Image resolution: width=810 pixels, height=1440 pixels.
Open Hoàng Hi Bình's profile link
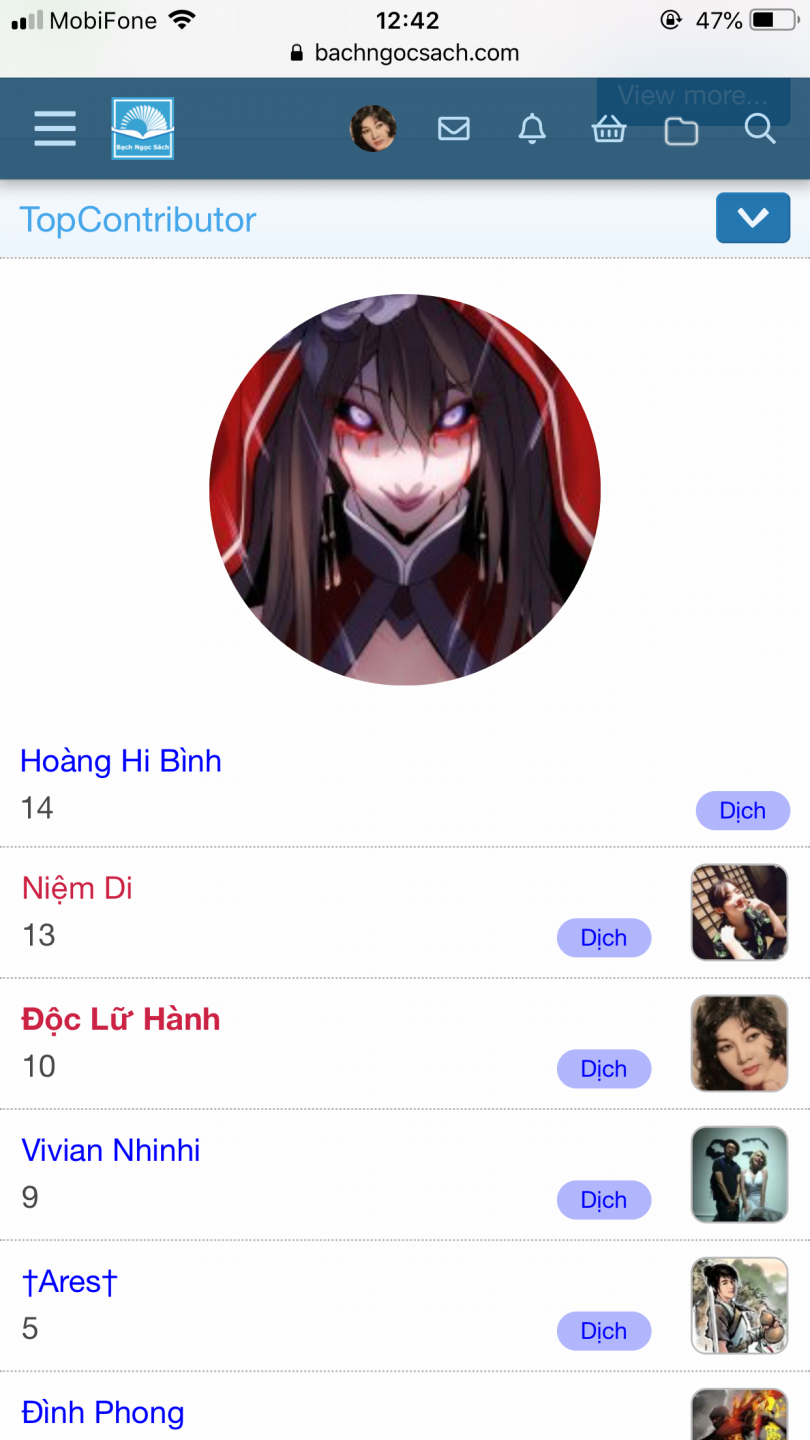[121, 761]
